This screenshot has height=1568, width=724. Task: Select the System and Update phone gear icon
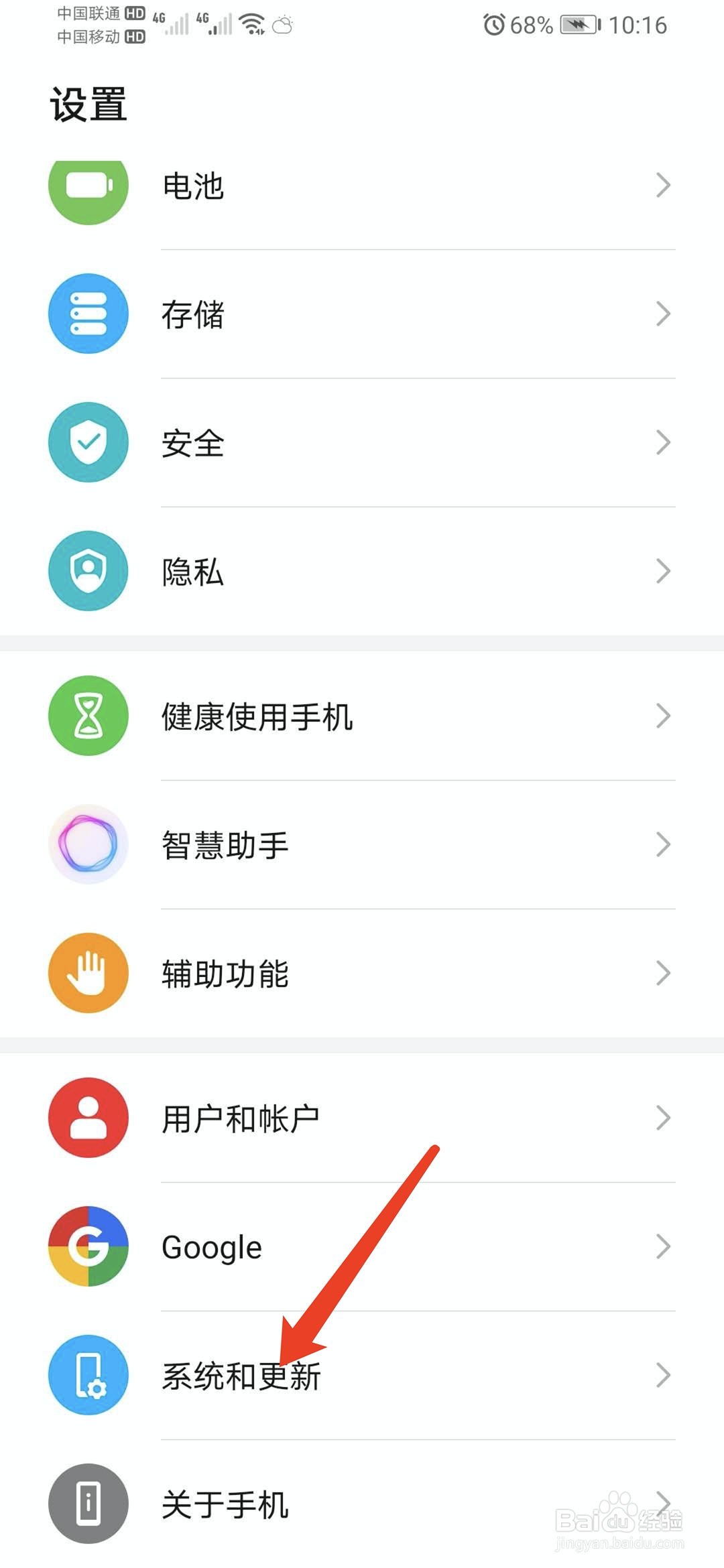click(88, 1375)
